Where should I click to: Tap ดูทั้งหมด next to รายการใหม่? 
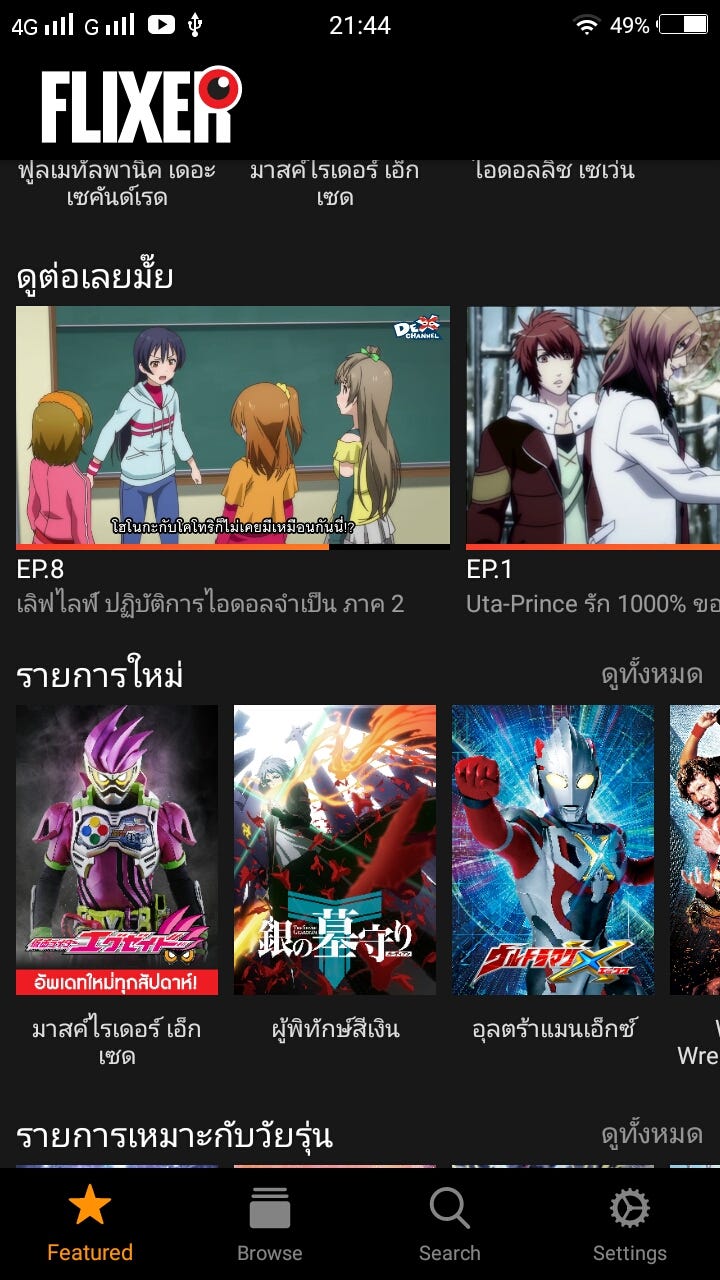tap(652, 675)
